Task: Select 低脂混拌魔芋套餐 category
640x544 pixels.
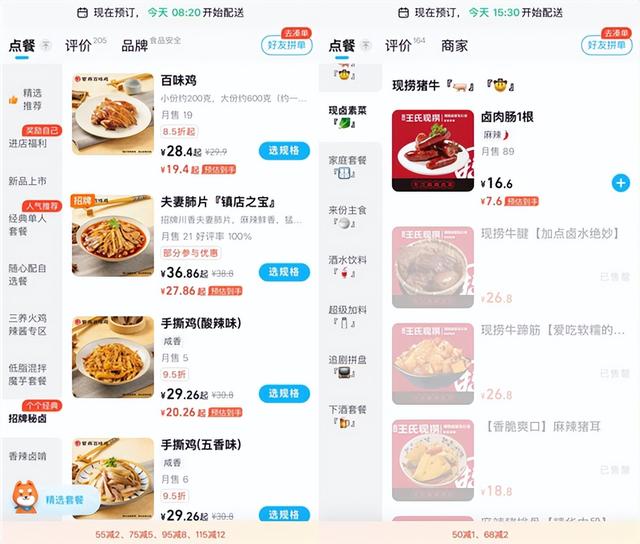Action: click(x=28, y=374)
